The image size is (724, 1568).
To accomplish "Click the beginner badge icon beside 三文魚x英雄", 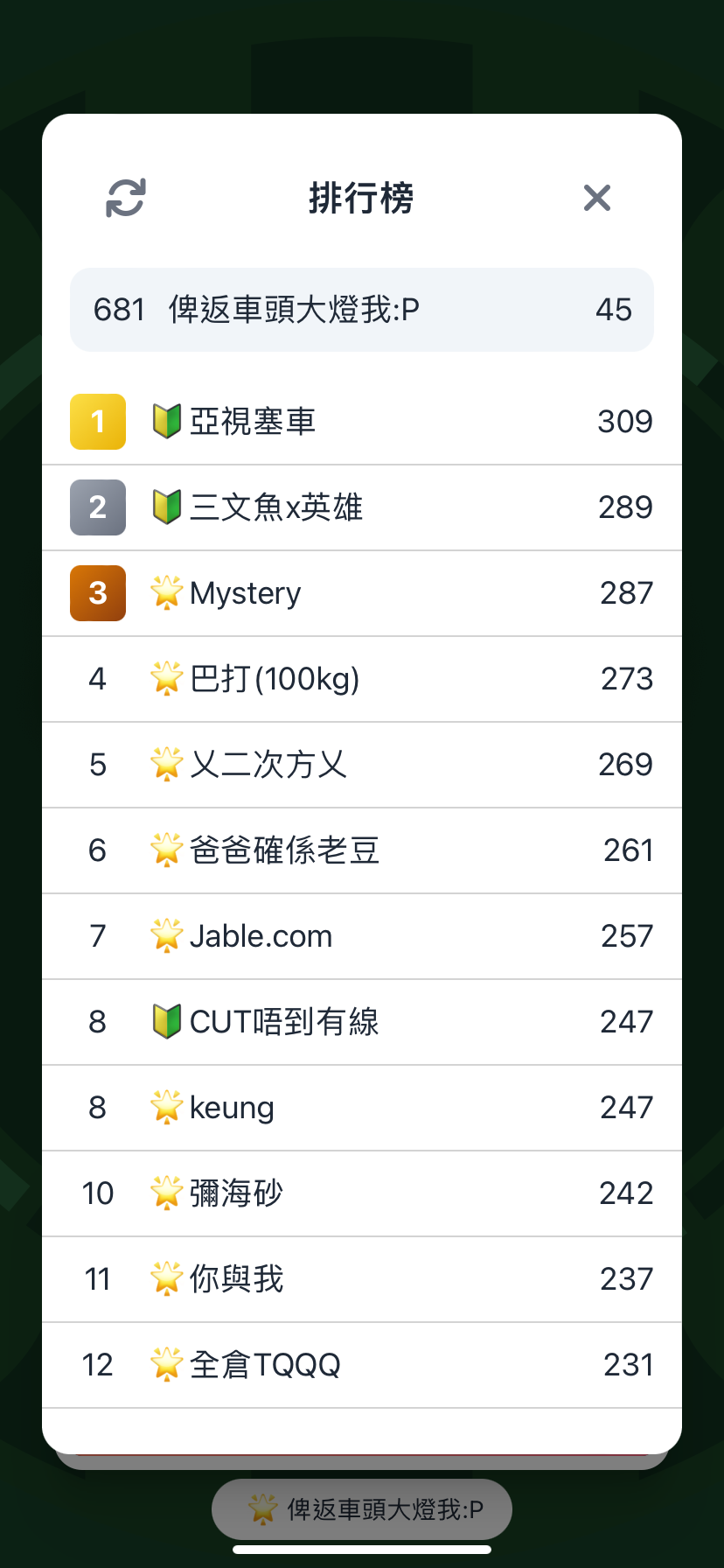I will (x=168, y=507).
